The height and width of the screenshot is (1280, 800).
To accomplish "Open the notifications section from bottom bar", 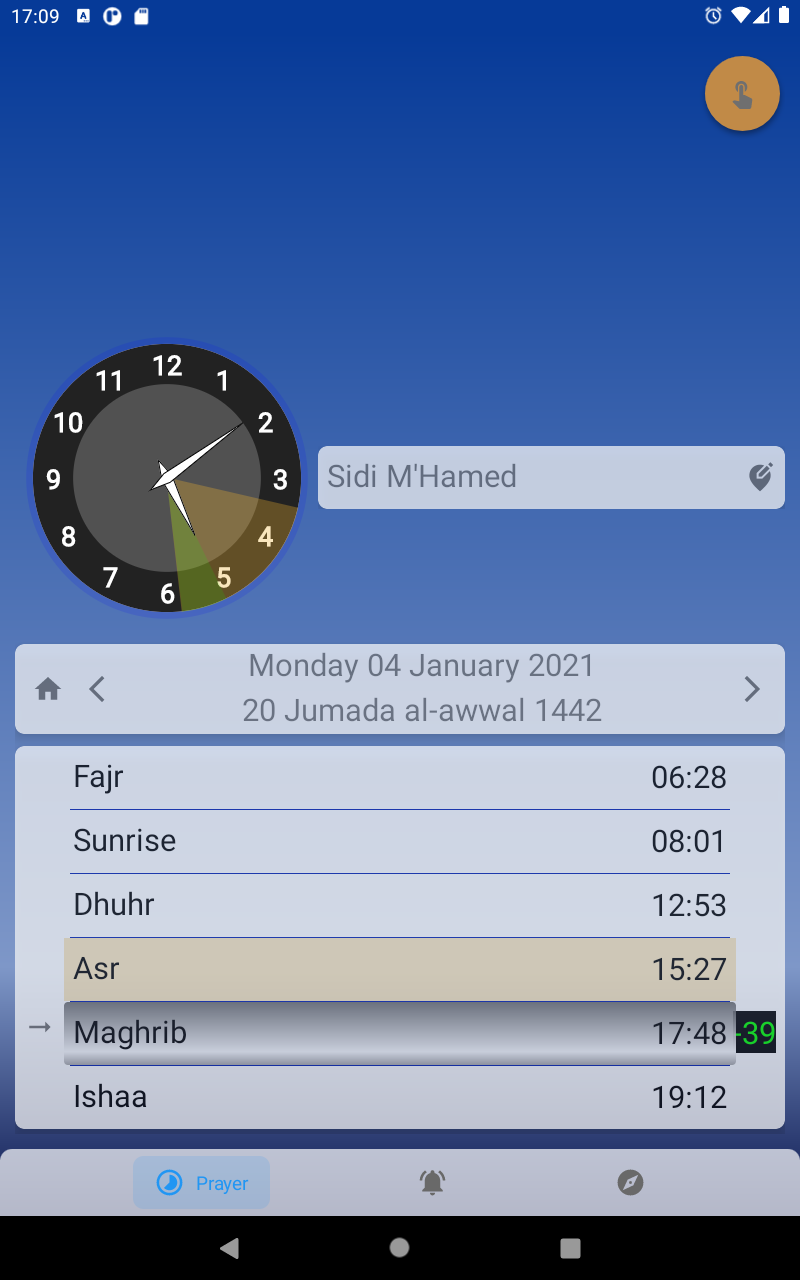I will (x=432, y=1182).
